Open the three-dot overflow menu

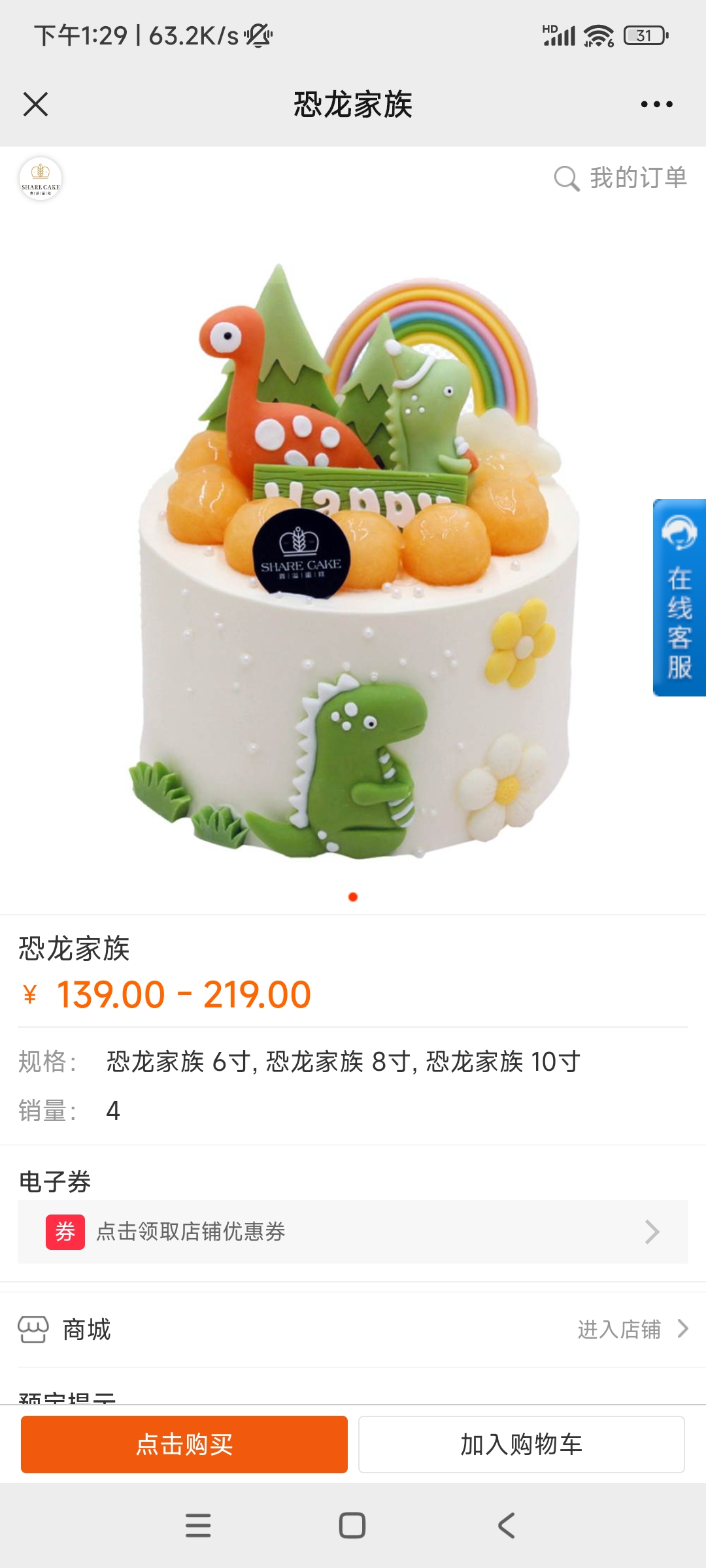click(x=656, y=105)
